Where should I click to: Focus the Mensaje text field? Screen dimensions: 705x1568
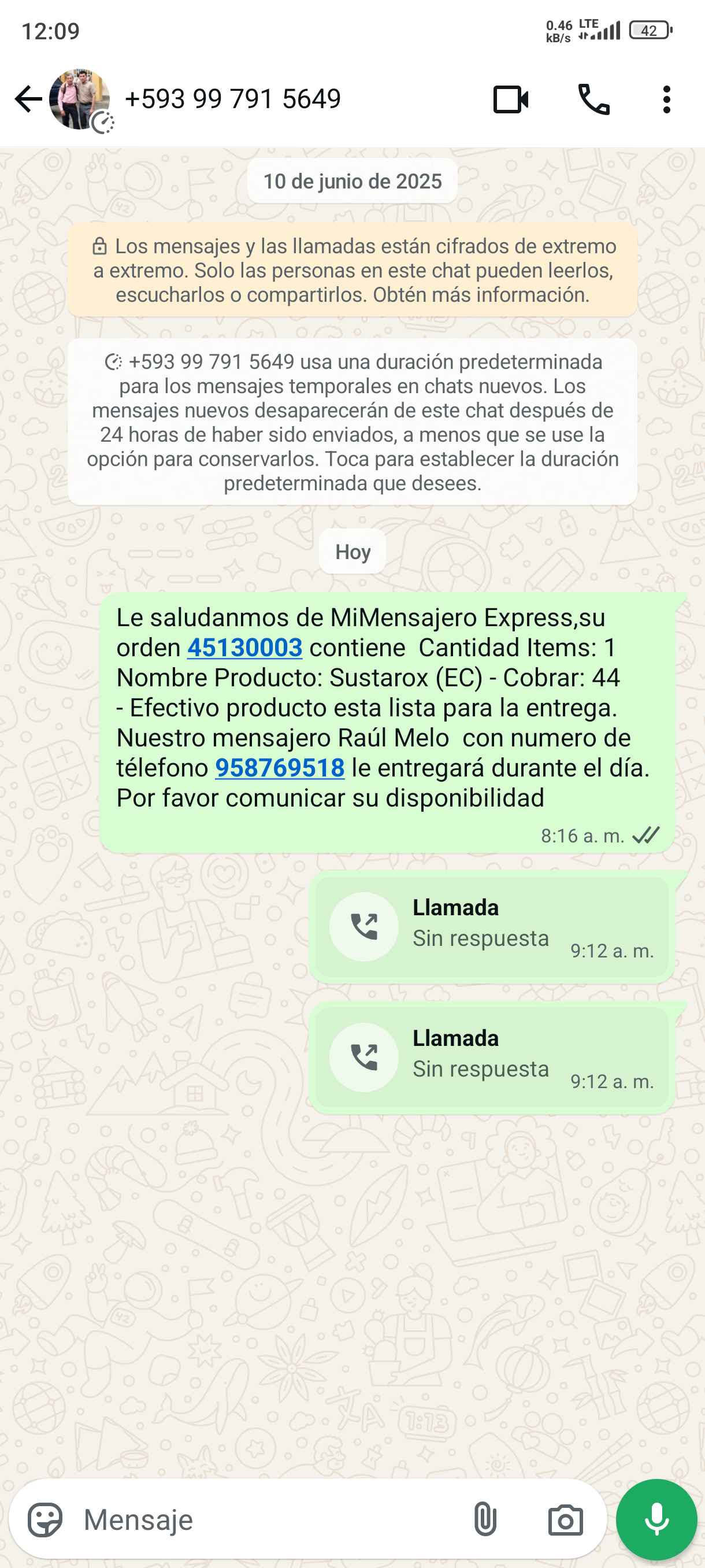(x=268, y=1520)
